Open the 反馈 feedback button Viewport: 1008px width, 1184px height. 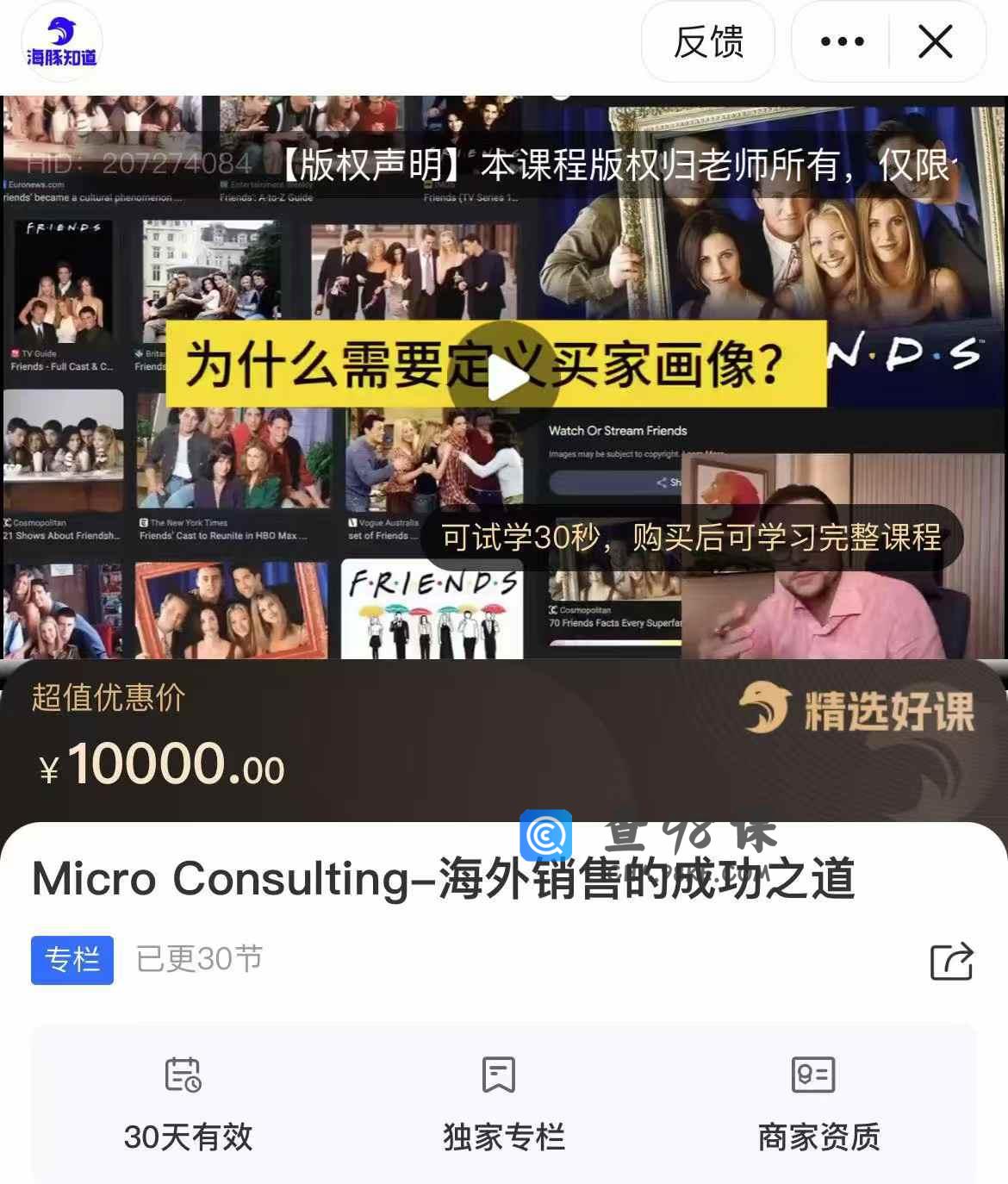click(x=708, y=41)
